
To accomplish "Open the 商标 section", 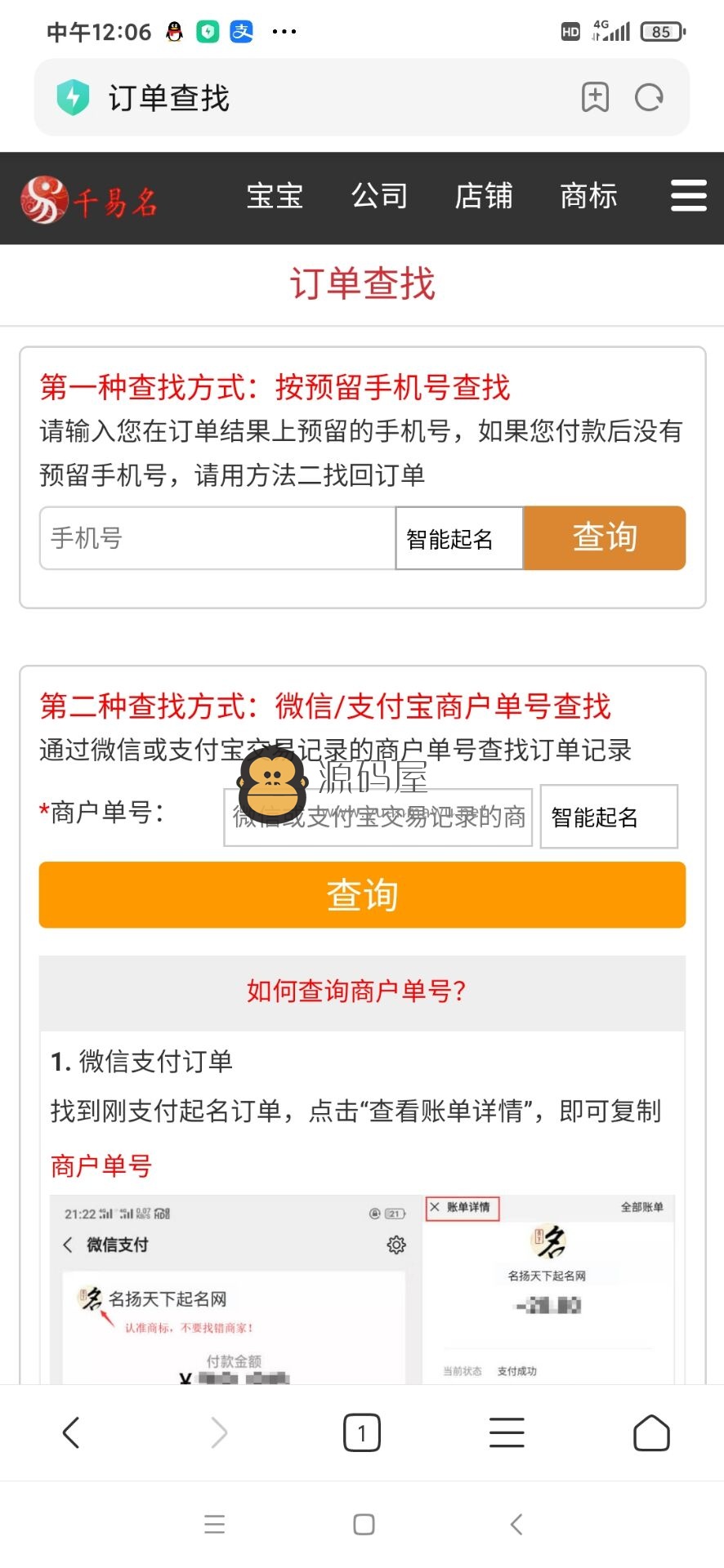I will [x=588, y=197].
